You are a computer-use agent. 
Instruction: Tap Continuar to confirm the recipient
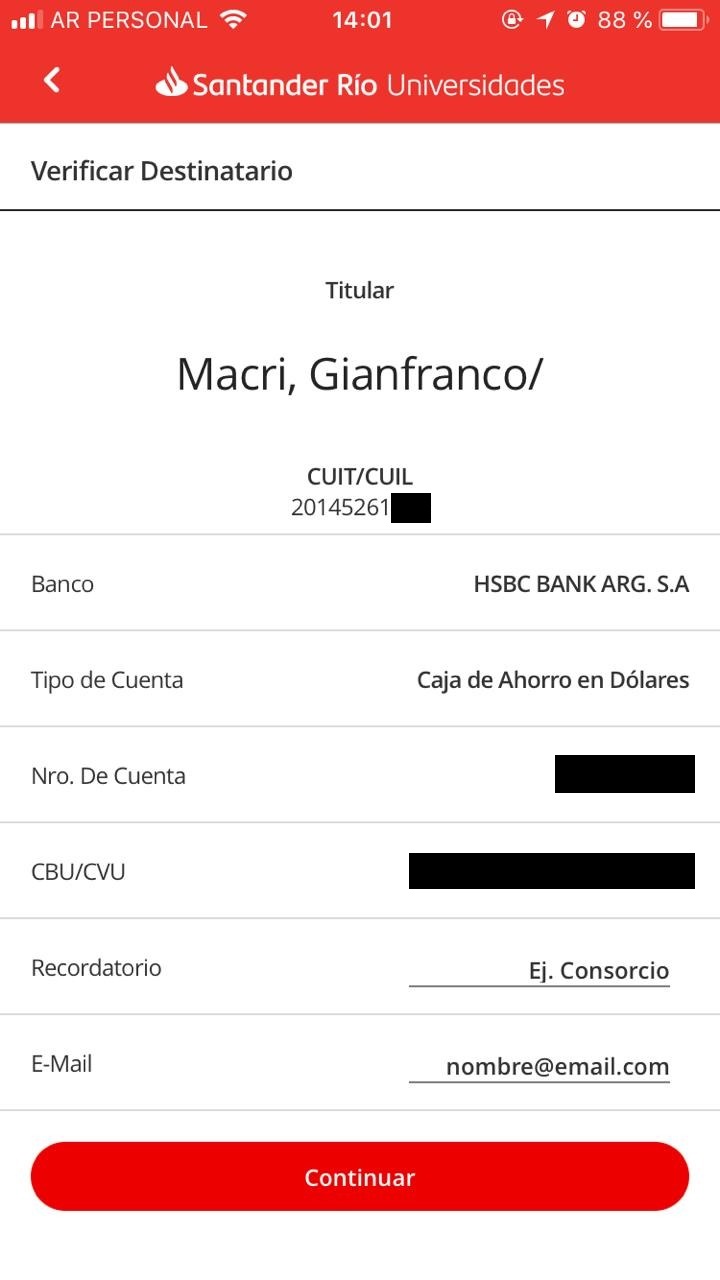360,1177
